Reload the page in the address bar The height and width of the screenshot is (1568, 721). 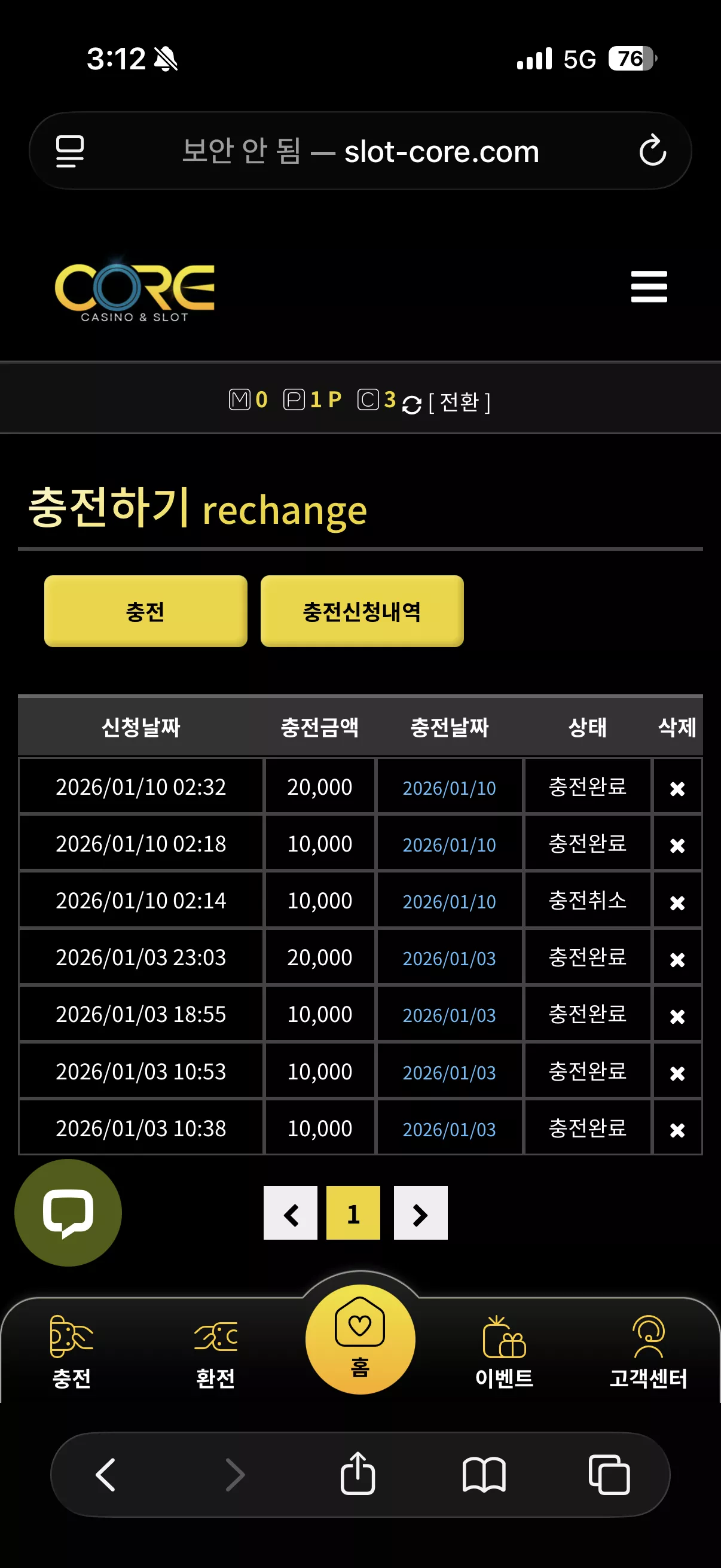point(652,150)
